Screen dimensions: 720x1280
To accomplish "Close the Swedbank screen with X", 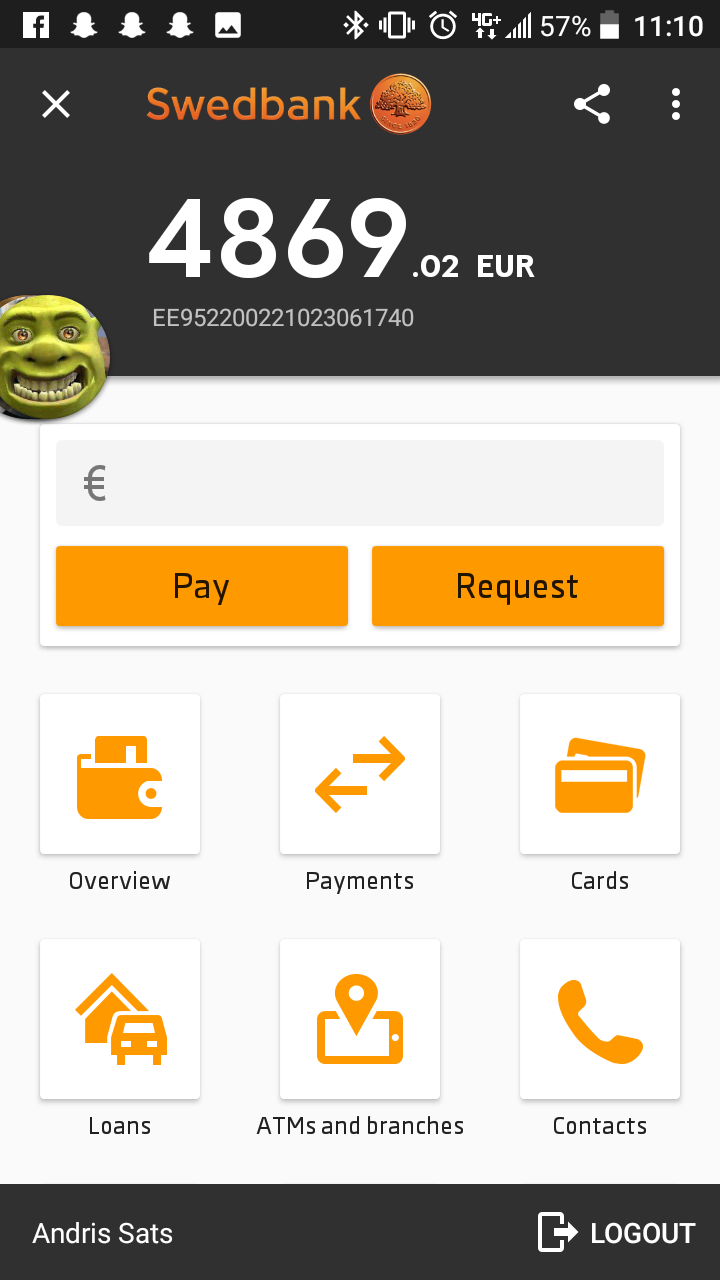I will (56, 104).
